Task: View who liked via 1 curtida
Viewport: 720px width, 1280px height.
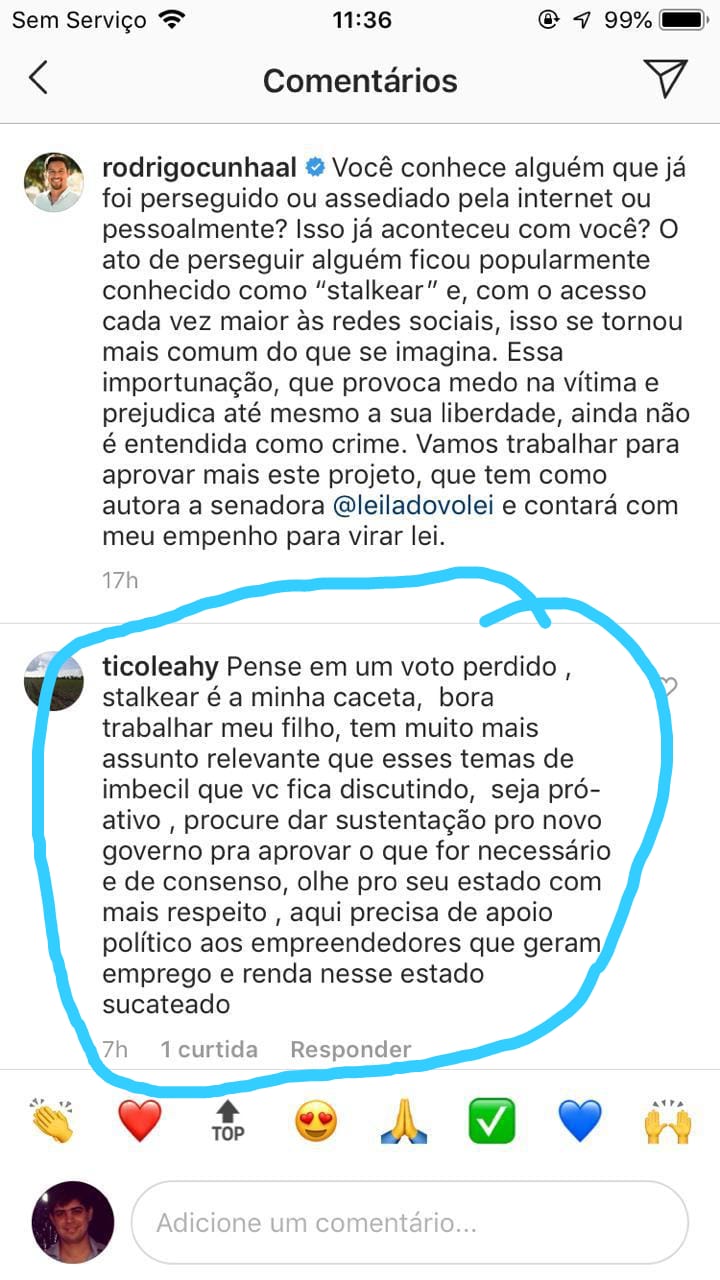Action: (208, 1049)
